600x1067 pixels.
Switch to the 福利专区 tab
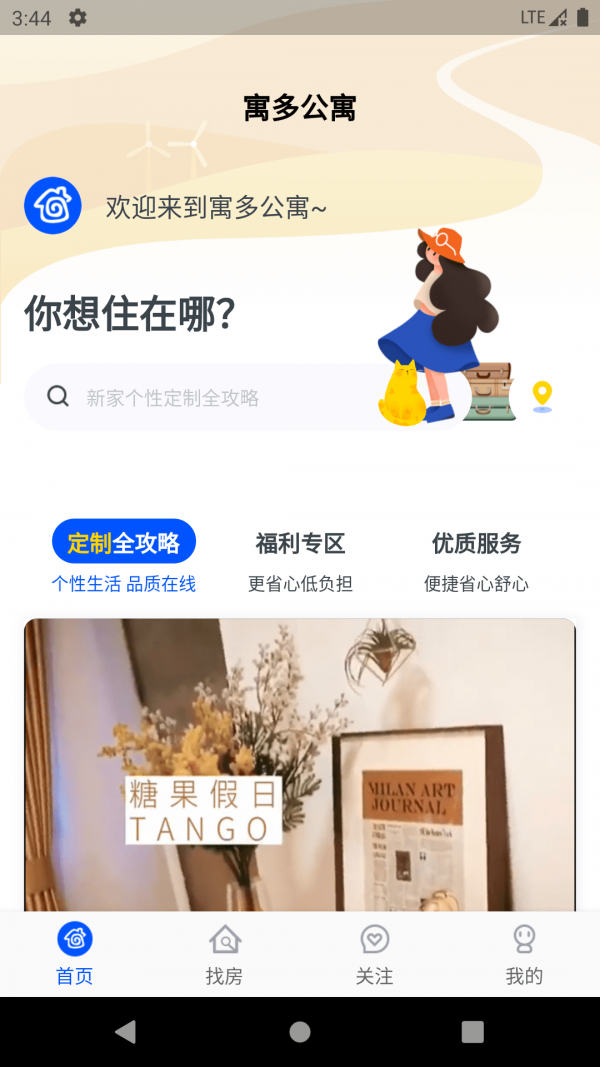coord(300,544)
